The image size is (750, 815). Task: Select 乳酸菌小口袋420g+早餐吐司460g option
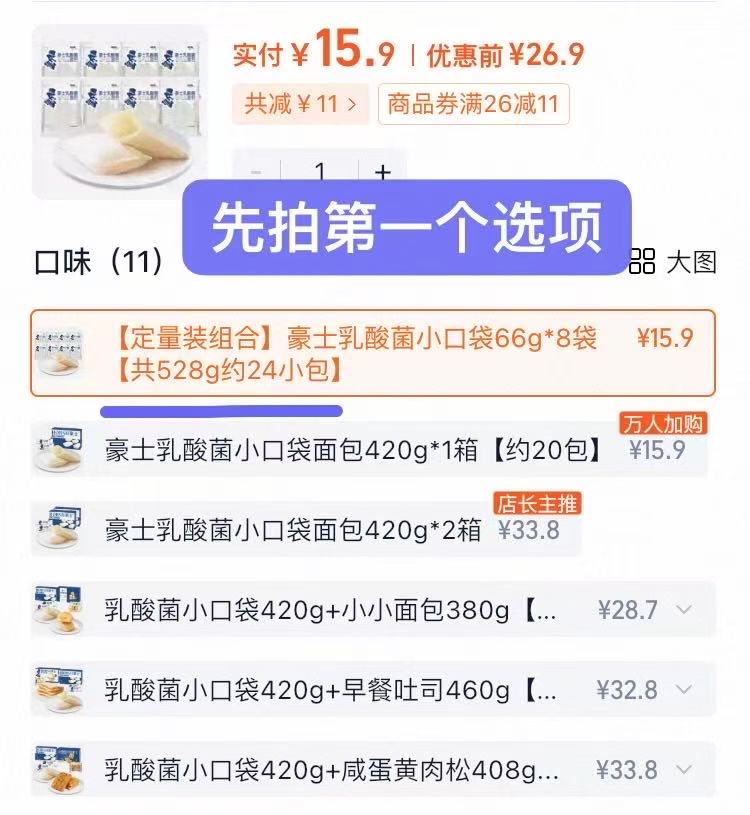coord(330,689)
